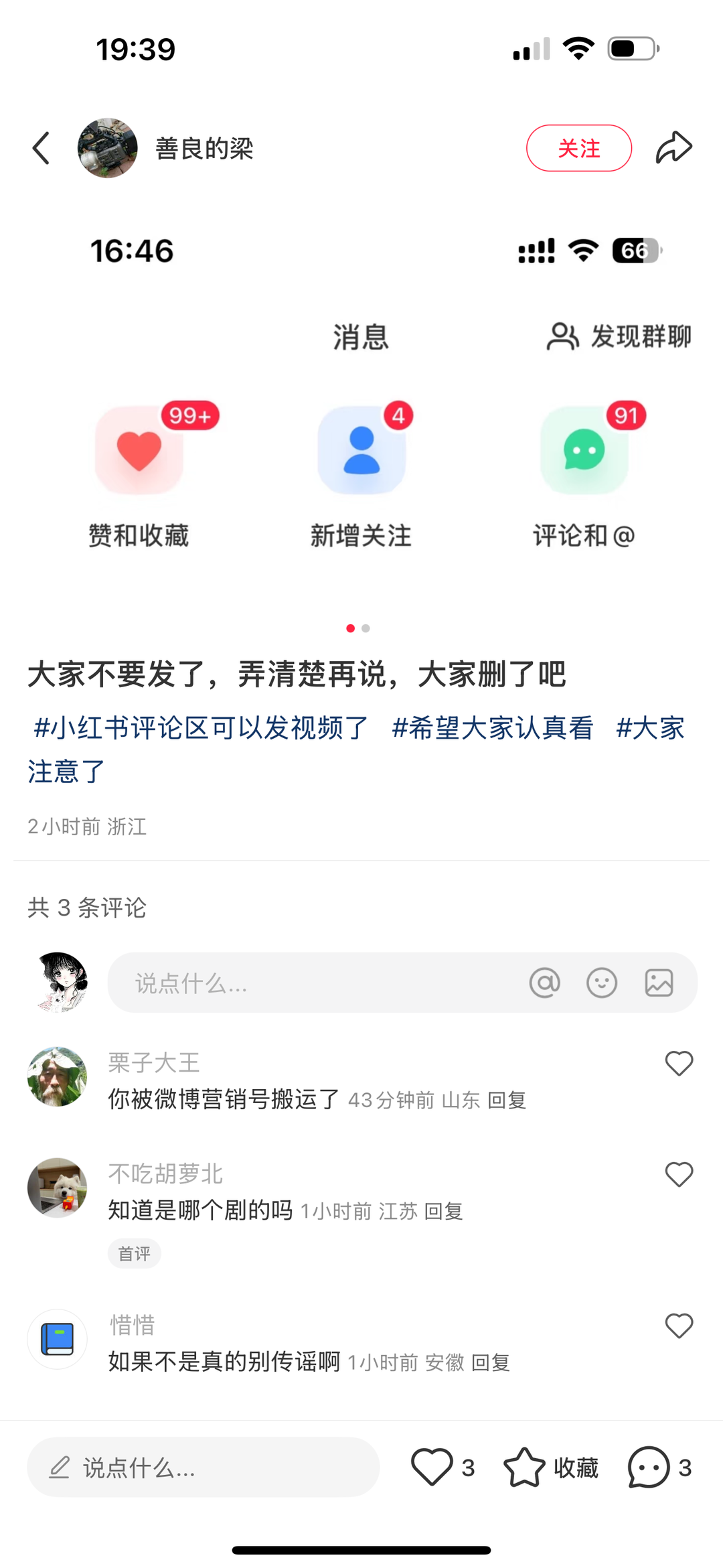The image size is (723, 1568).
Task: Like 栗子大王's comment
Action: click(679, 1064)
